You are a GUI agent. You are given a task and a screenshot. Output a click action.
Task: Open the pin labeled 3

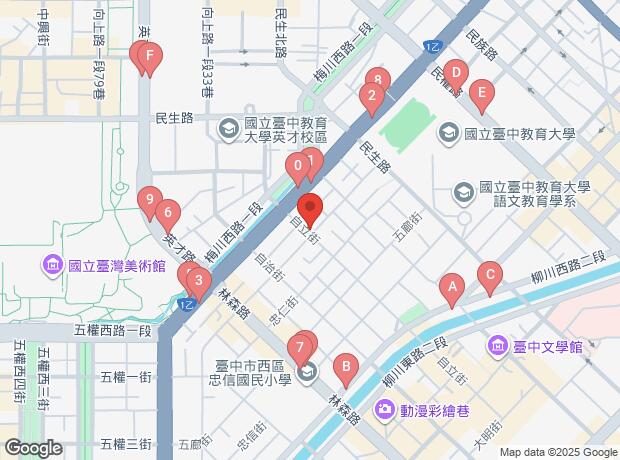[197, 281]
